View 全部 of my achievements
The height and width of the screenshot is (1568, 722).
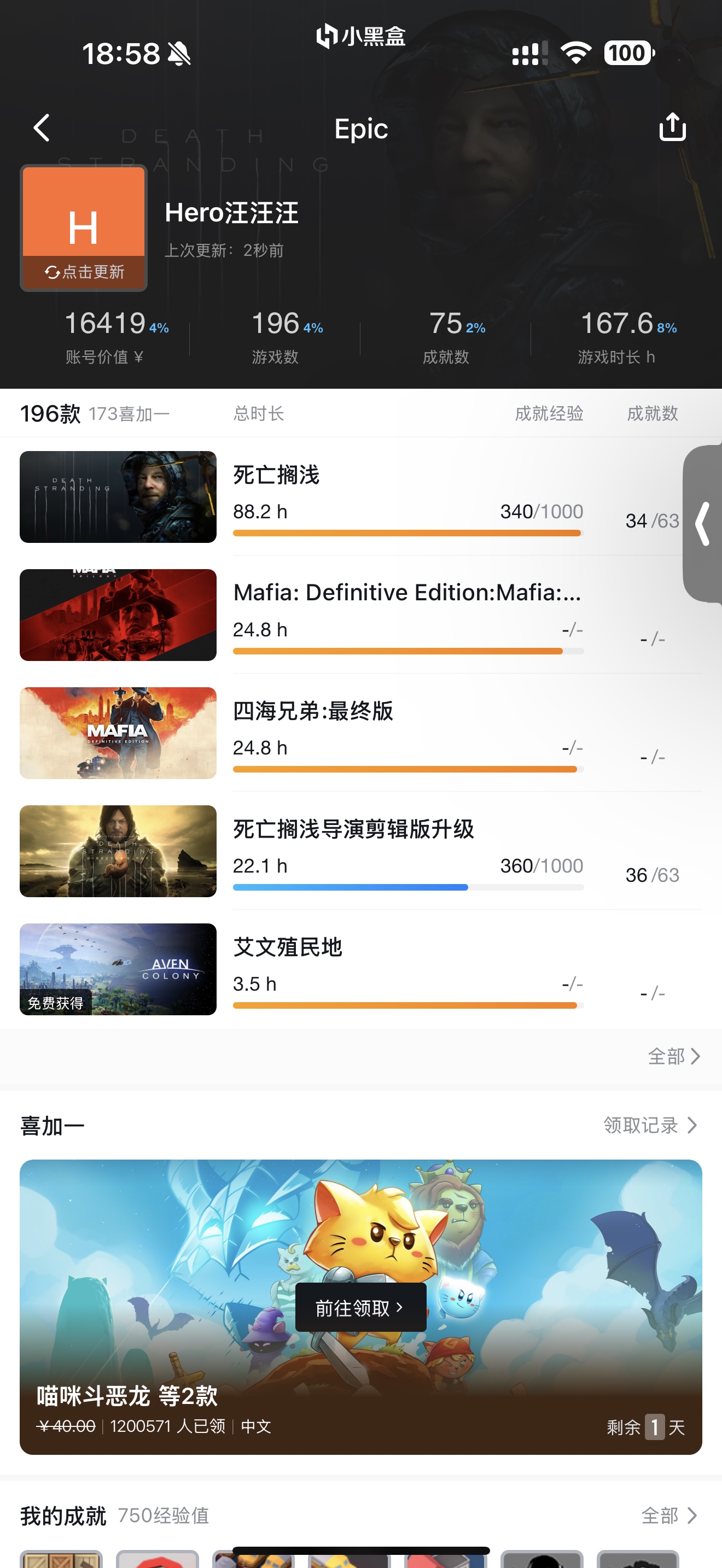click(668, 1515)
